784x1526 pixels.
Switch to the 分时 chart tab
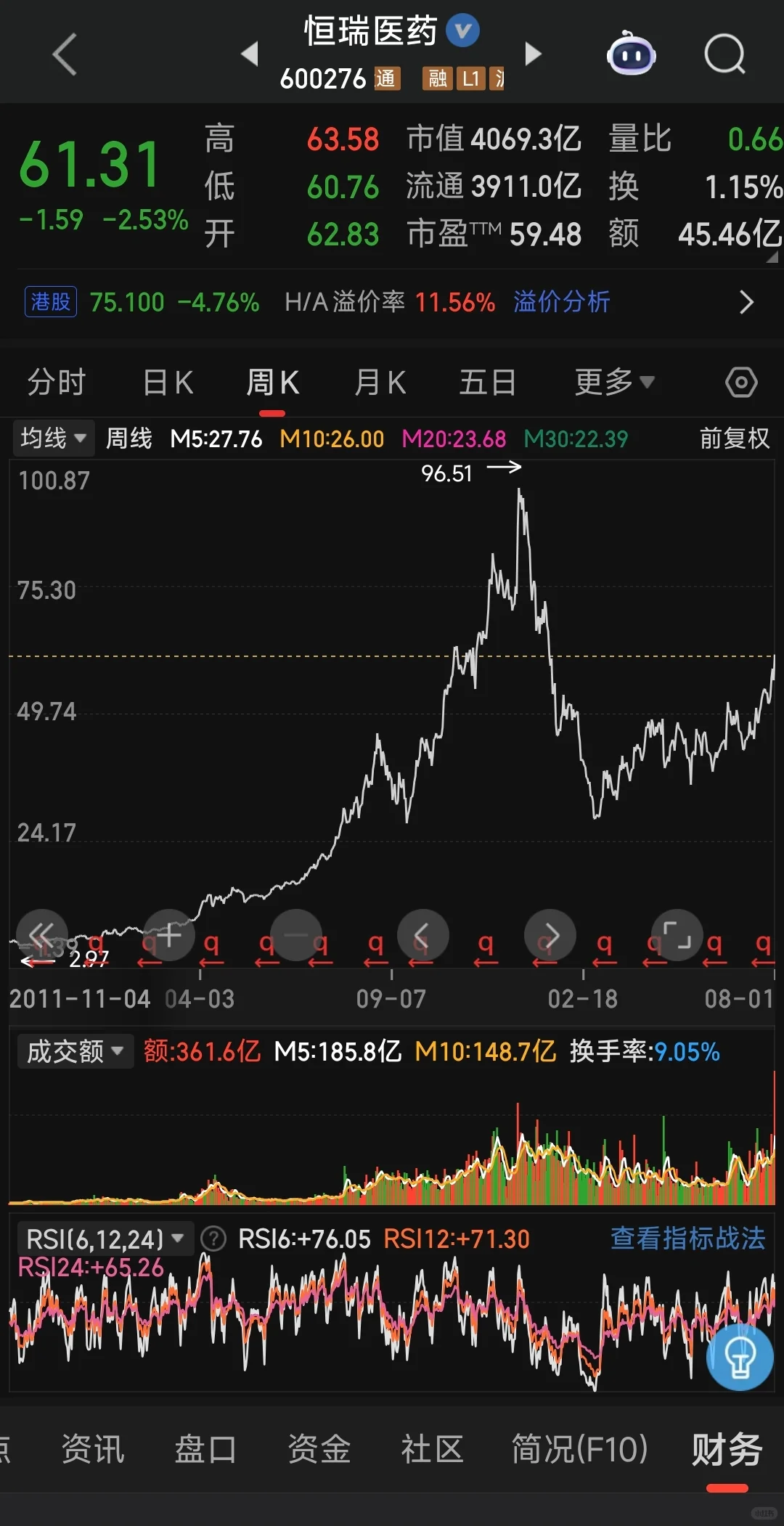pos(57,383)
